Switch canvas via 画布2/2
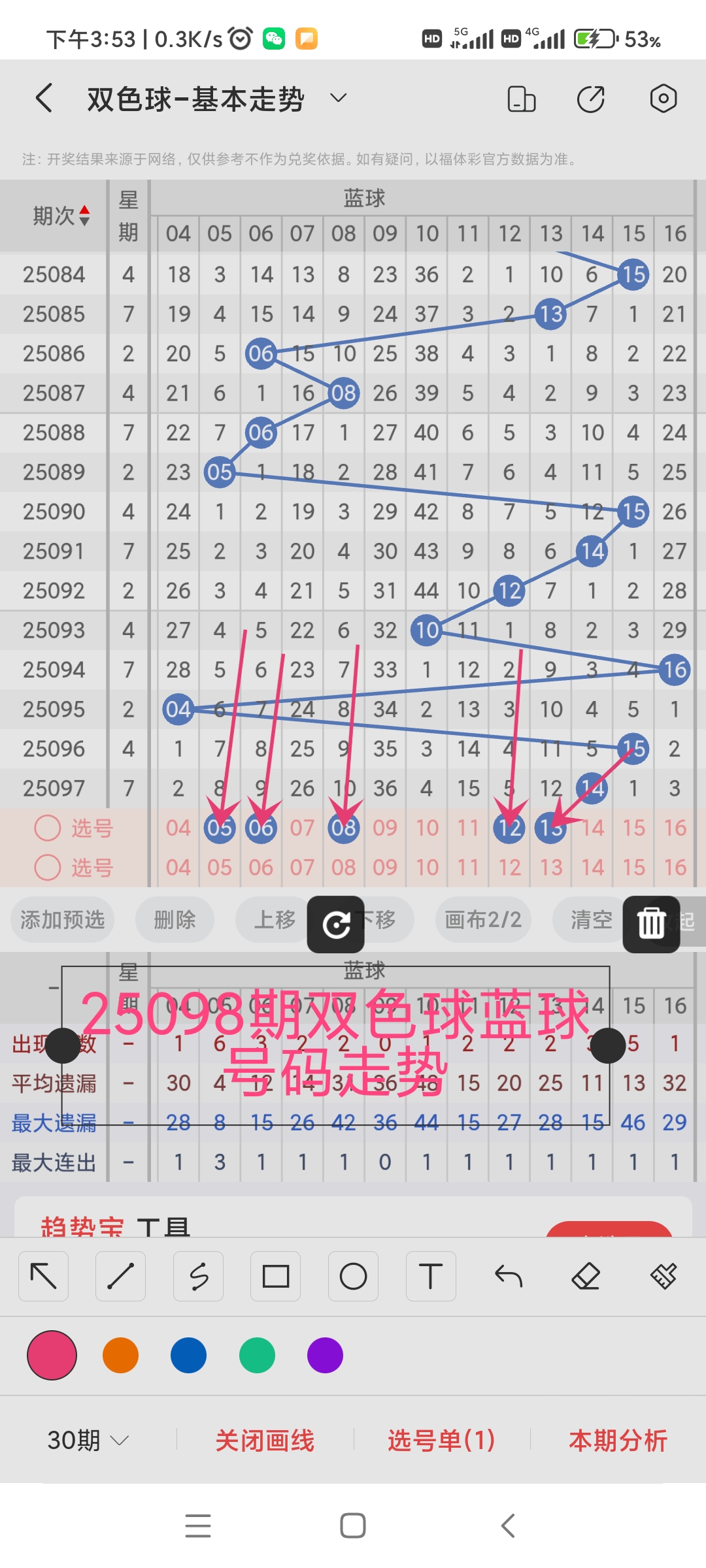 [x=482, y=920]
